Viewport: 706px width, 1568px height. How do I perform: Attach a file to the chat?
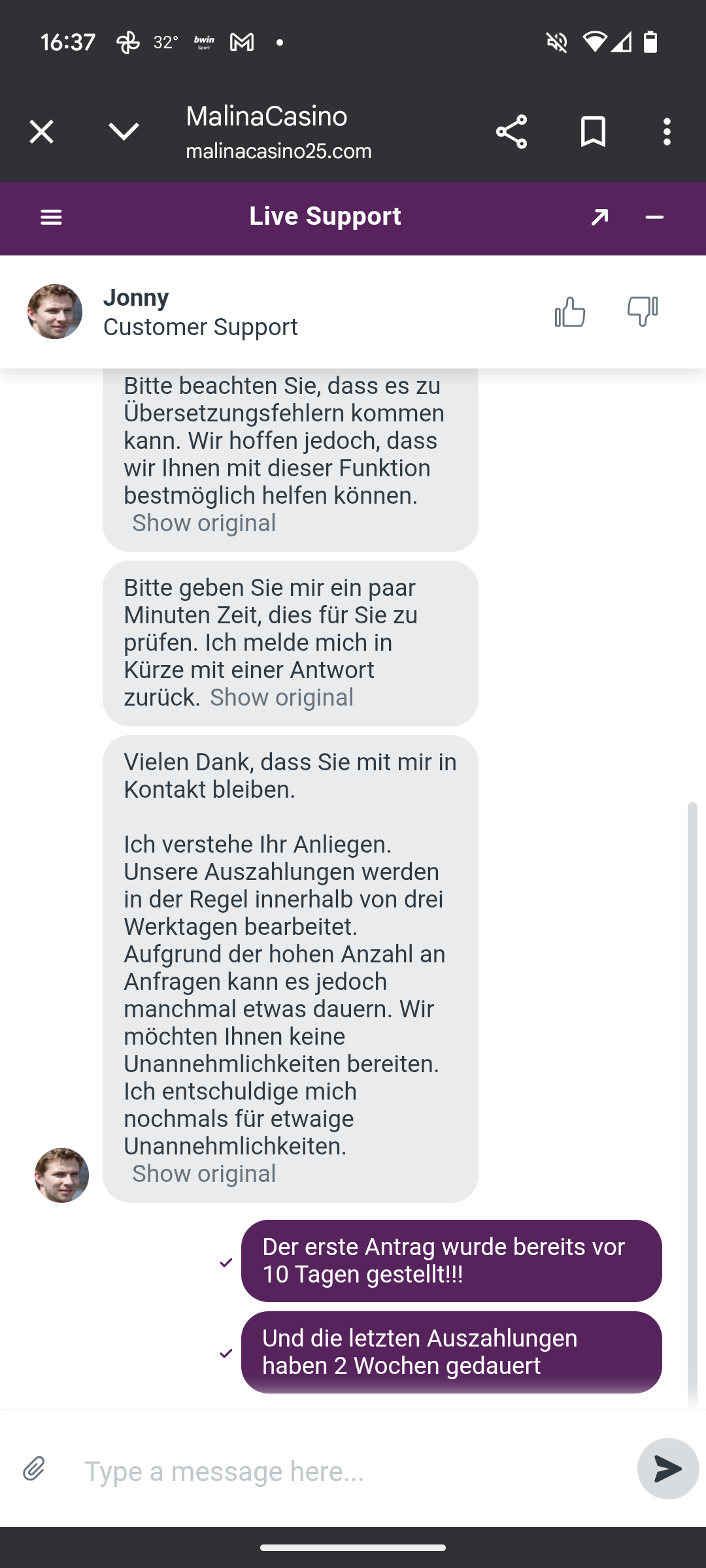point(34,1469)
